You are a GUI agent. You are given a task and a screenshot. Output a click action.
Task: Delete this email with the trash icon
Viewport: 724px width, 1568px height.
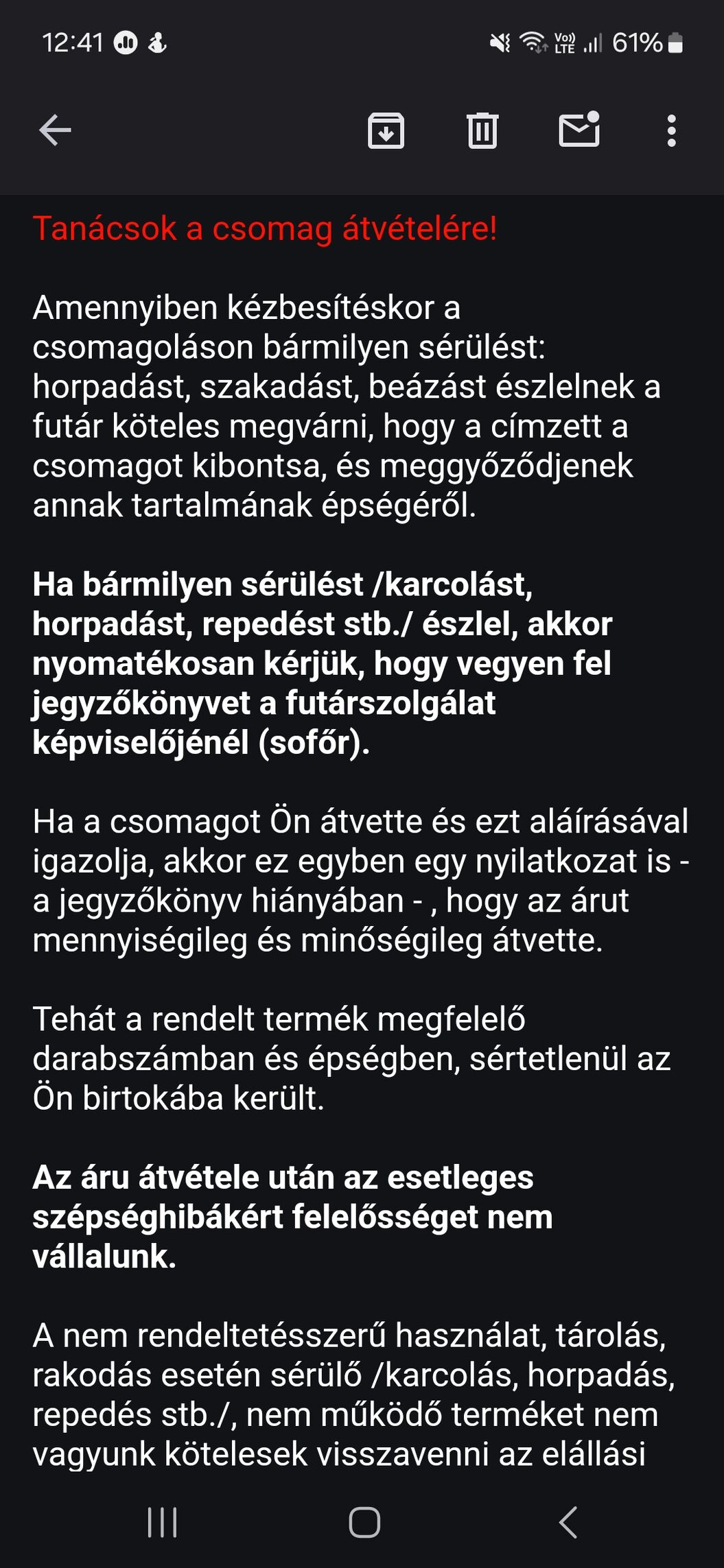pos(482,130)
